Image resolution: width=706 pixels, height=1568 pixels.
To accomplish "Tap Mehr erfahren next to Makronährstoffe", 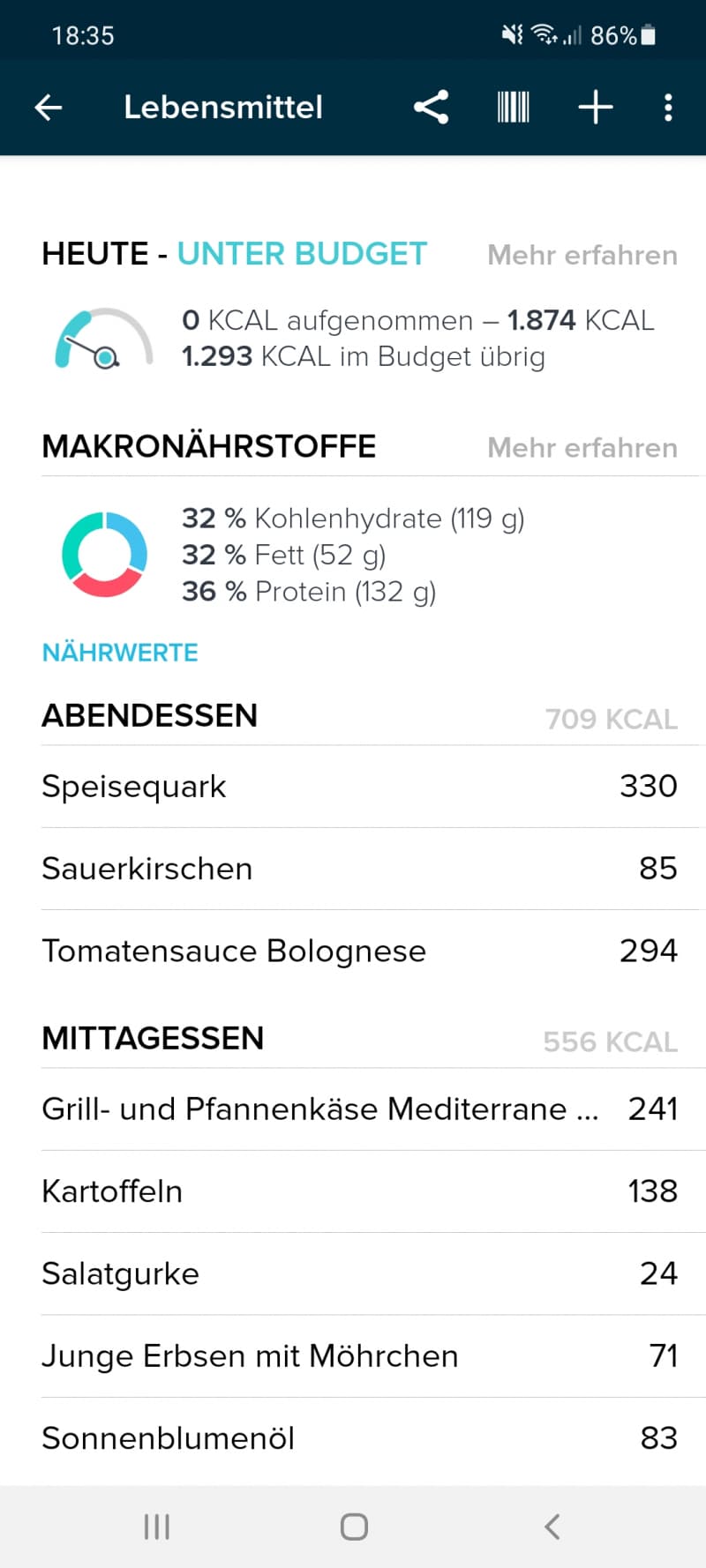I will 582,447.
